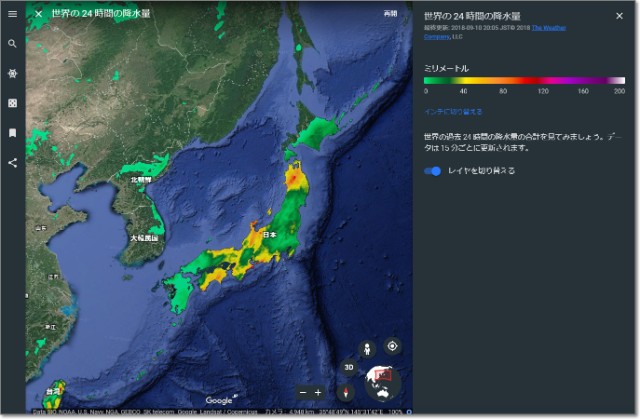The height and width of the screenshot is (419, 640).
Task: Fly to my current location
Action: tap(392, 346)
